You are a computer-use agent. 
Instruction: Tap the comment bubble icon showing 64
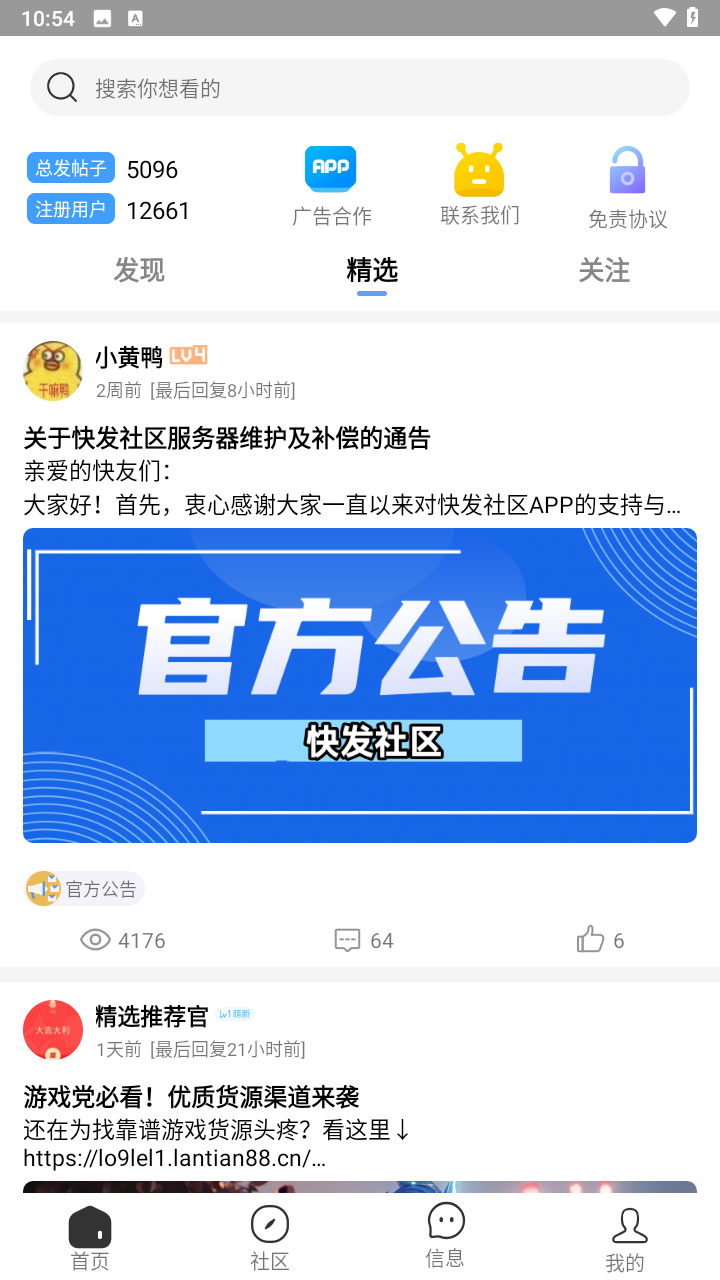point(346,939)
